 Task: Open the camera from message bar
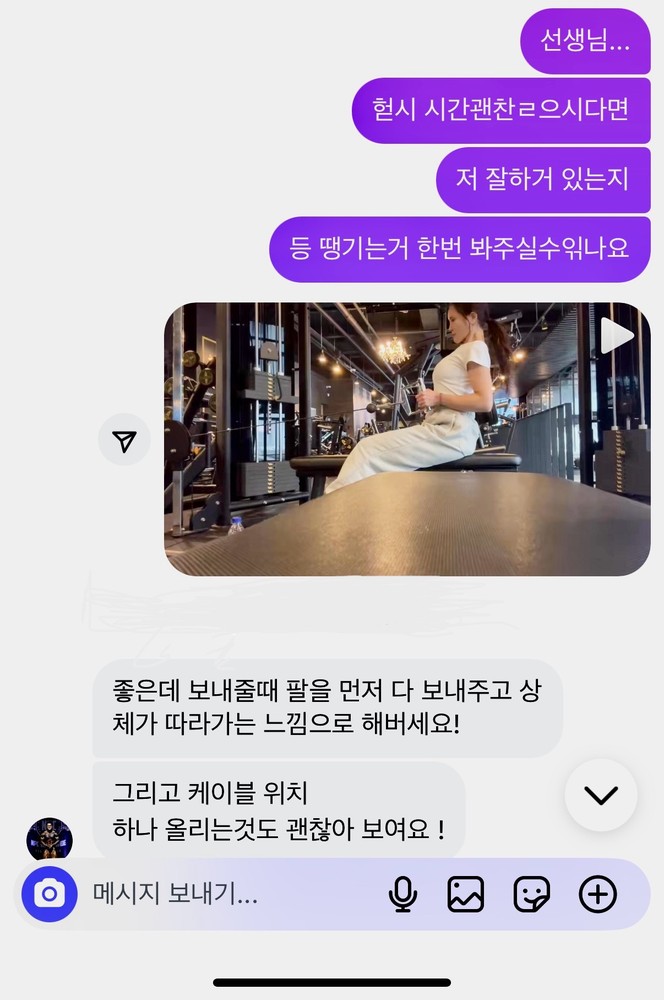pos(50,894)
